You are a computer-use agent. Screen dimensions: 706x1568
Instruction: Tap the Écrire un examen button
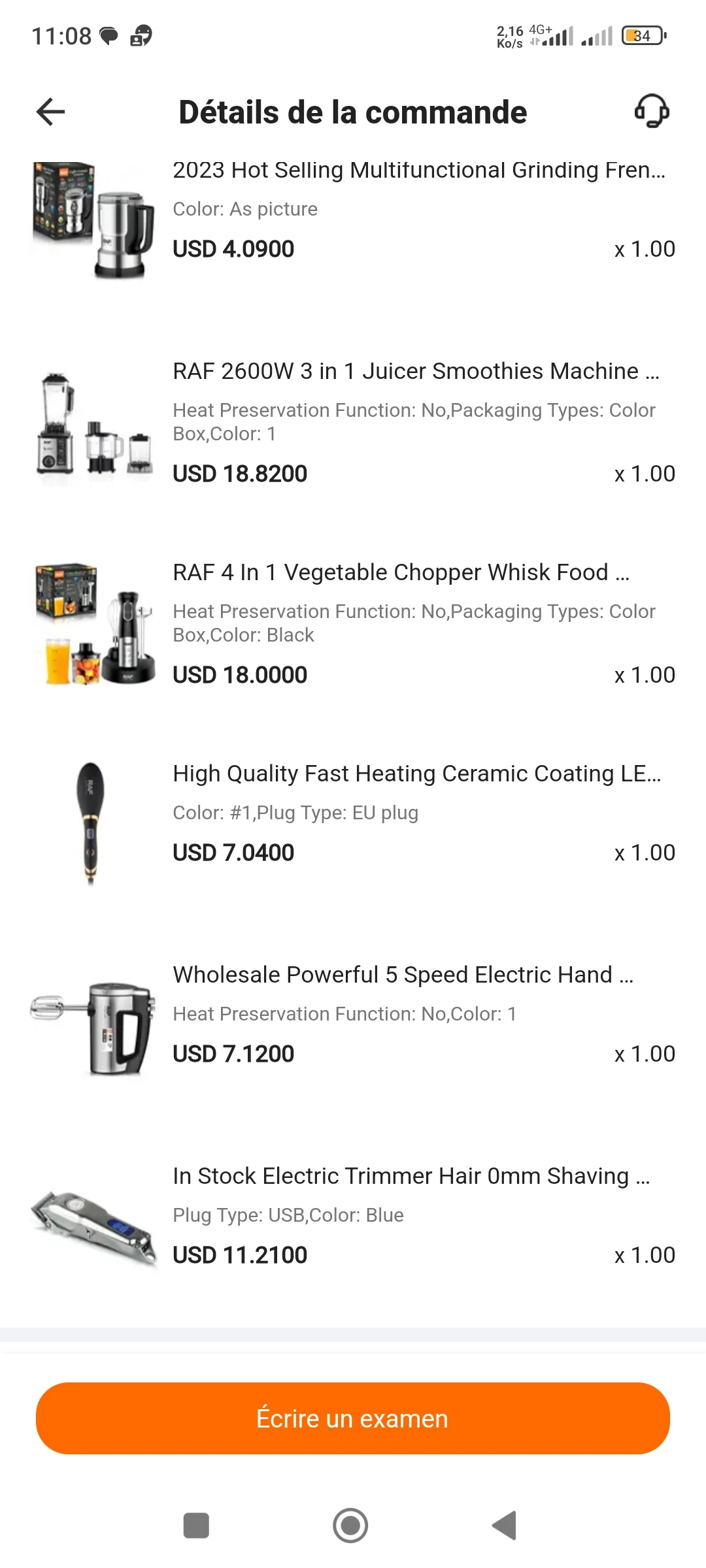click(x=353, y=1418)
